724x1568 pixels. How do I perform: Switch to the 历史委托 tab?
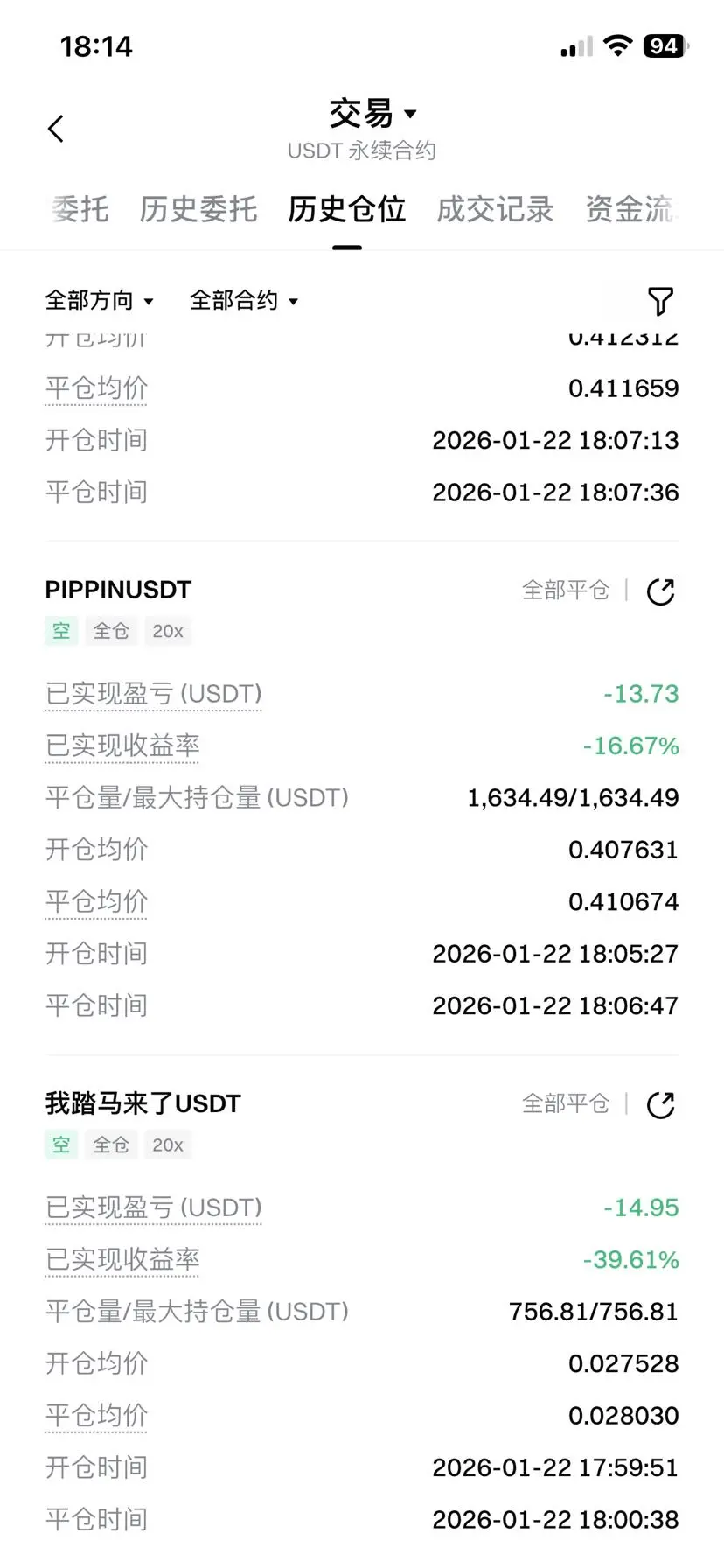click(x=198, y=209)
